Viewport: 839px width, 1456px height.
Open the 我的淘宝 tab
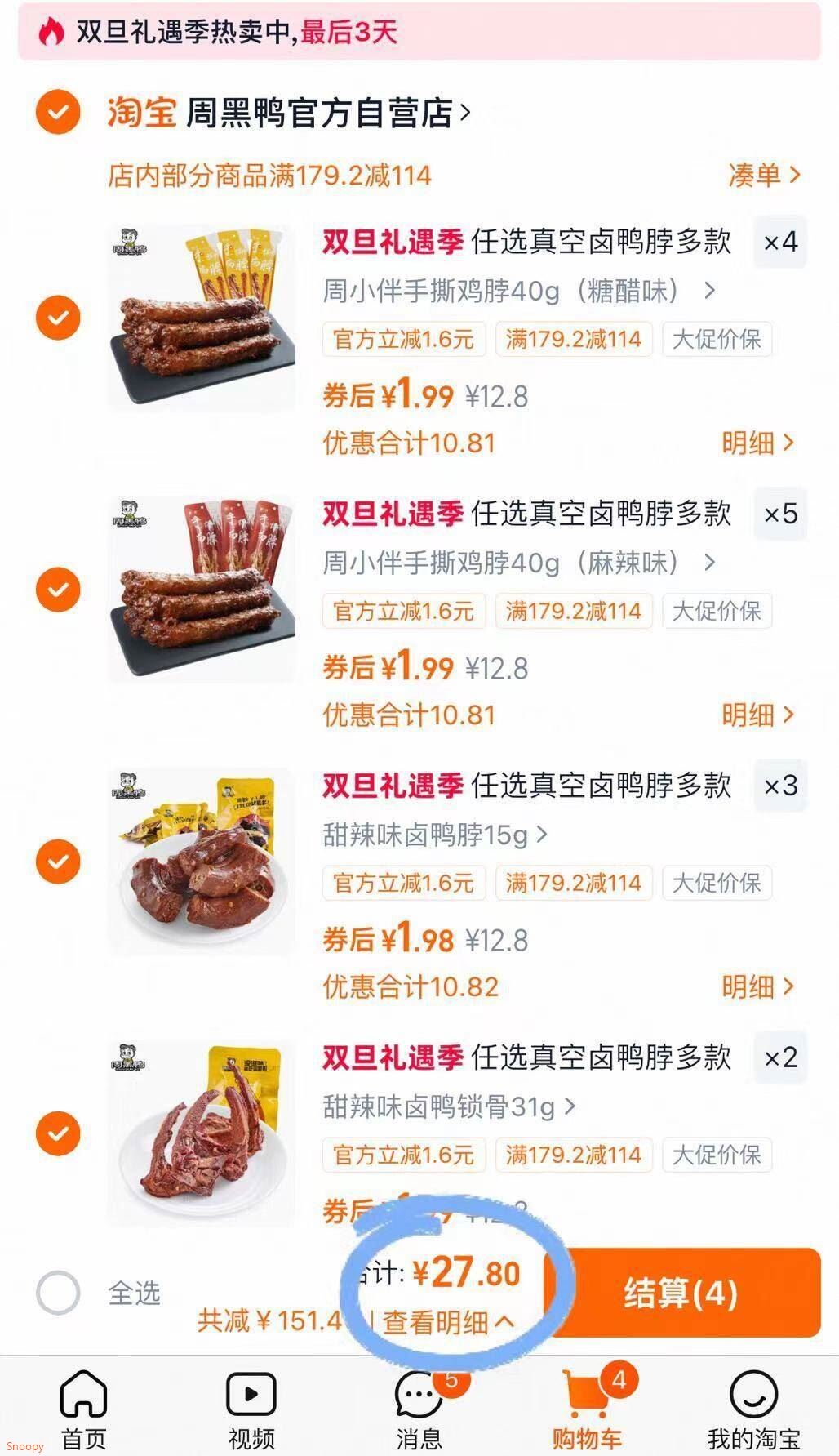click(753, 1409)
